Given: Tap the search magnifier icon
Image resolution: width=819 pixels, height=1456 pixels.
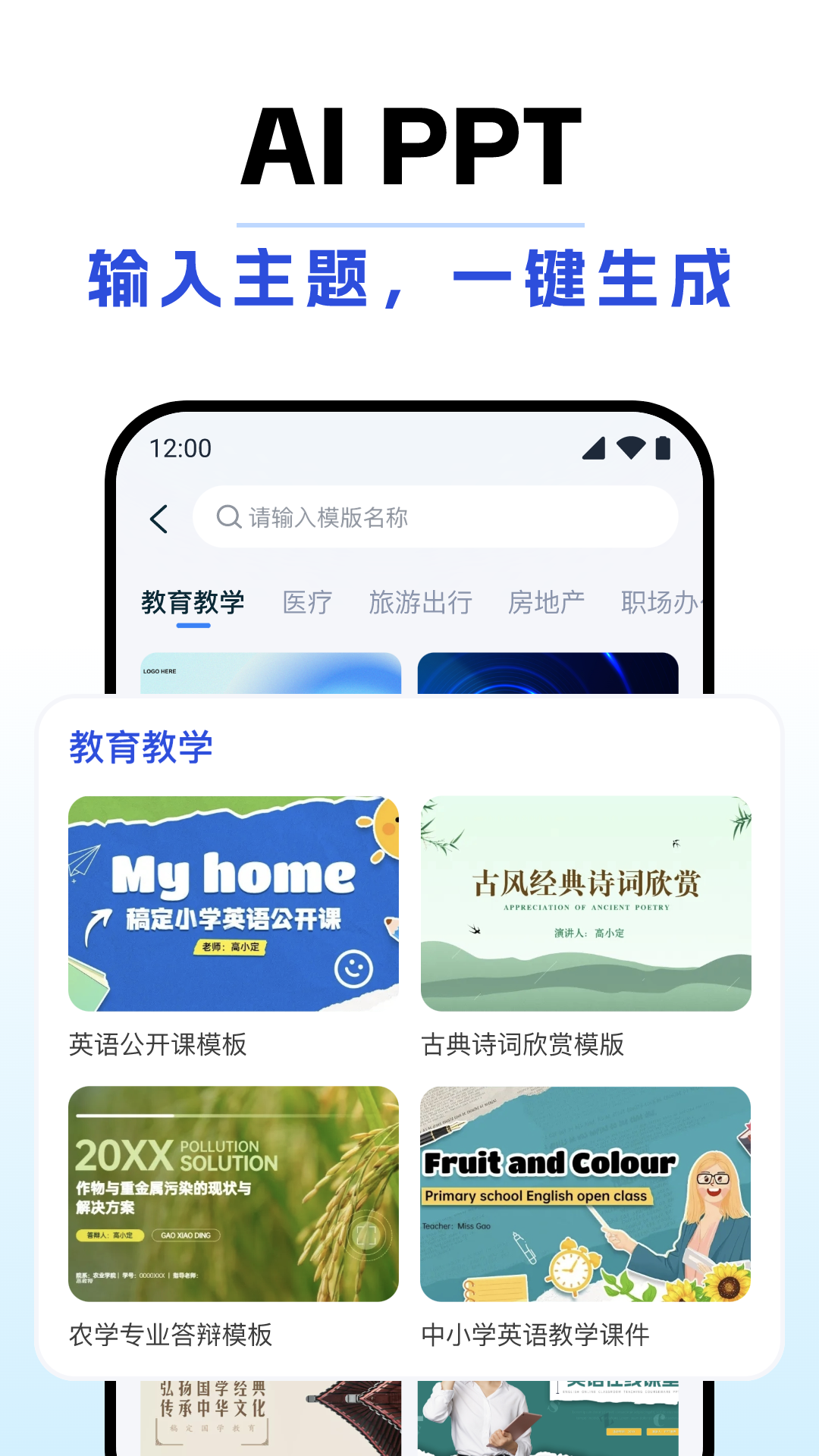Looking at the screenshot, I should (227, 517).
